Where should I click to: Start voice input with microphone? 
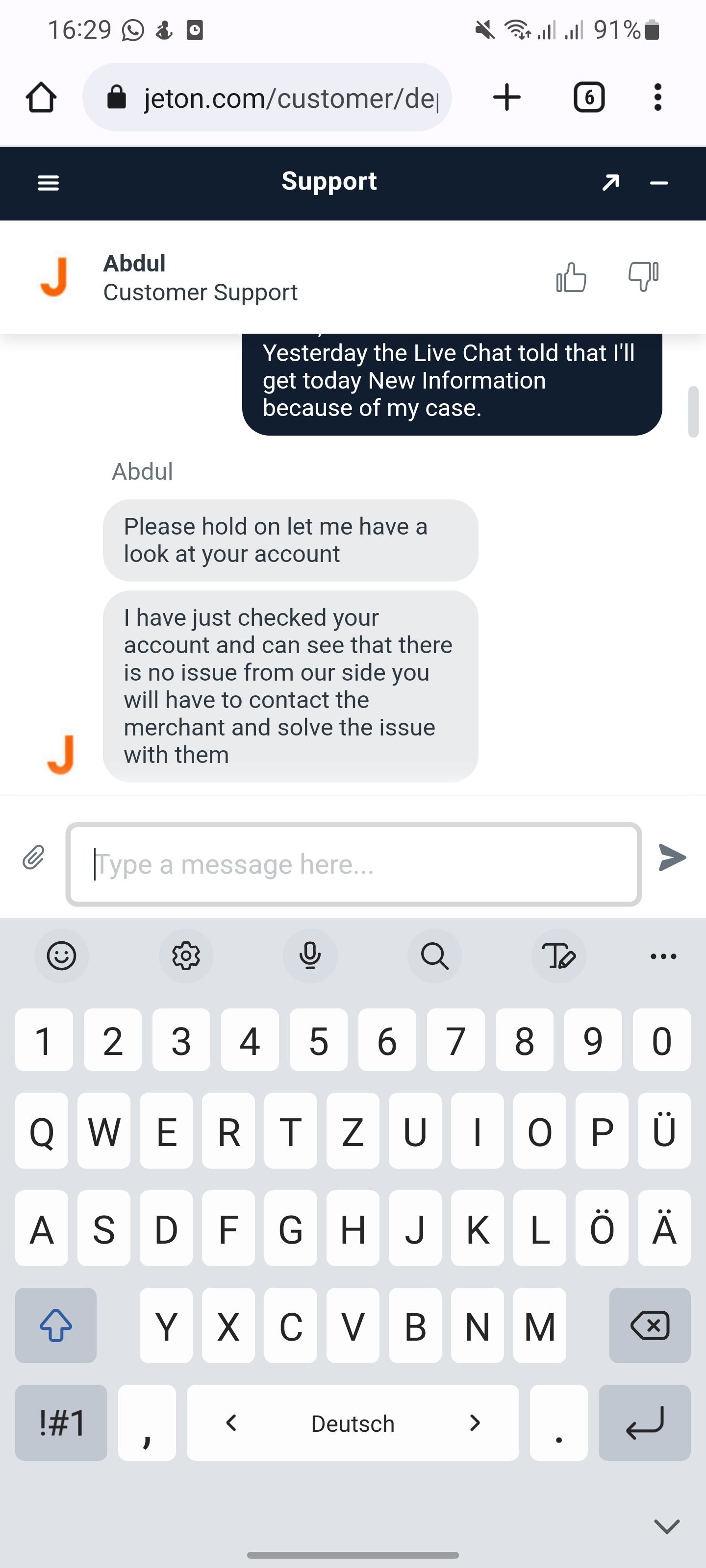310,955
